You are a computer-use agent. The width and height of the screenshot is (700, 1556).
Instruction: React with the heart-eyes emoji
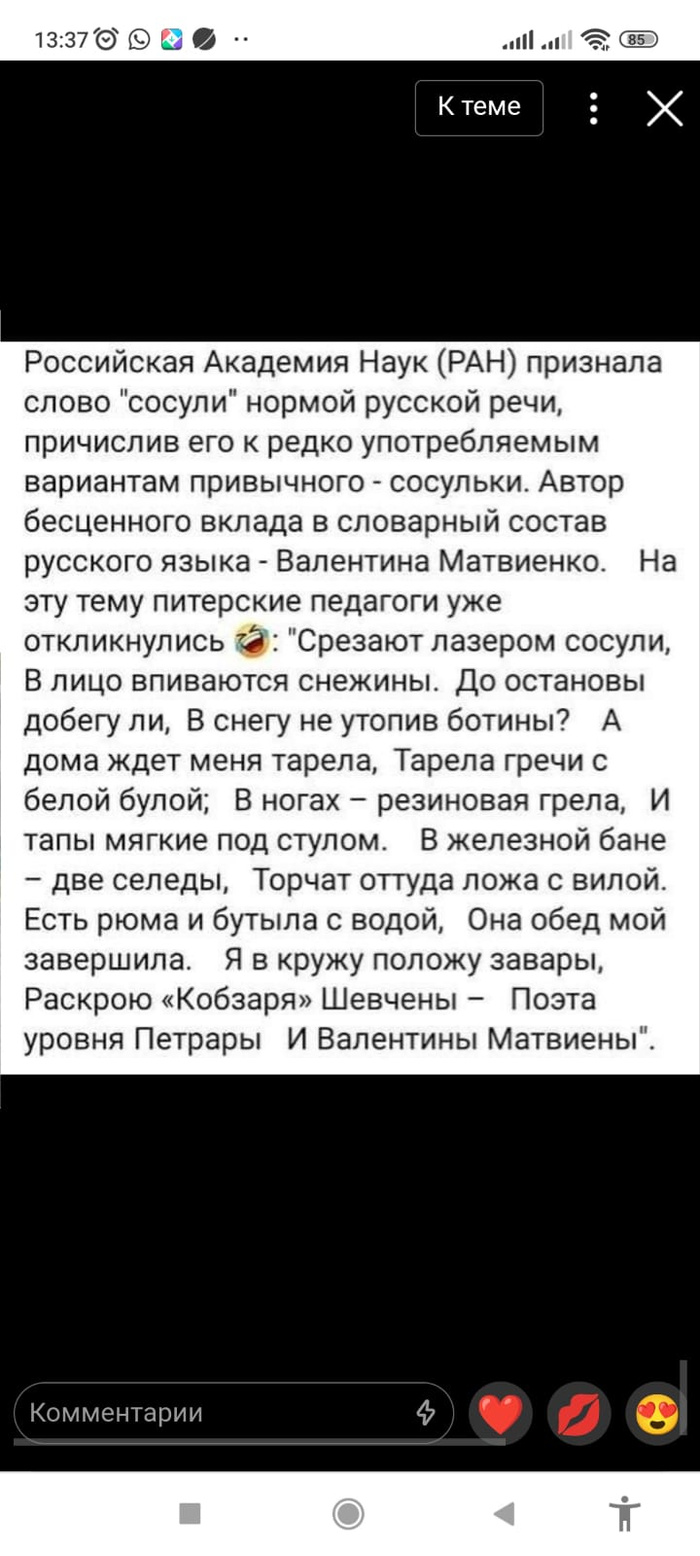(657, 1414)
